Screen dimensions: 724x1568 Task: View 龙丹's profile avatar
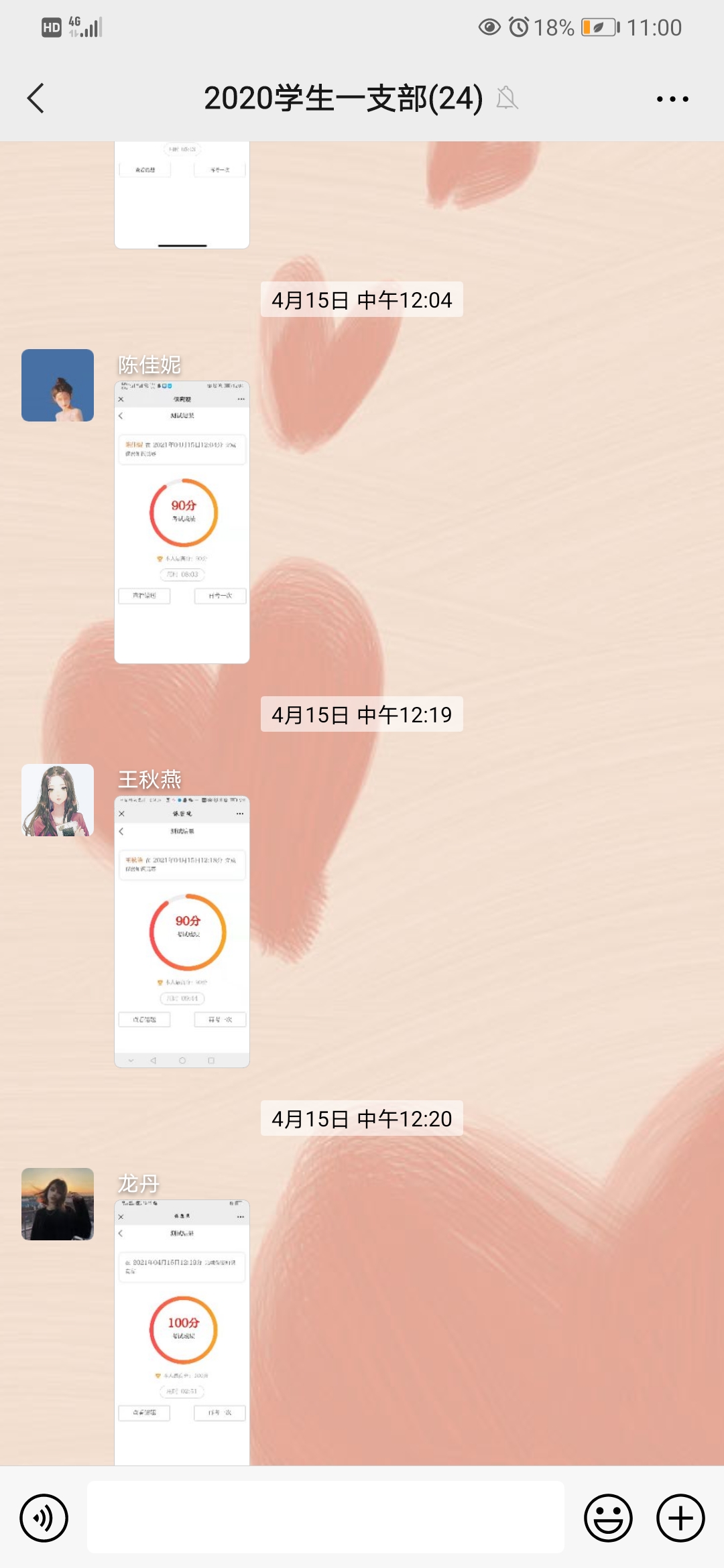point(58,1204)
